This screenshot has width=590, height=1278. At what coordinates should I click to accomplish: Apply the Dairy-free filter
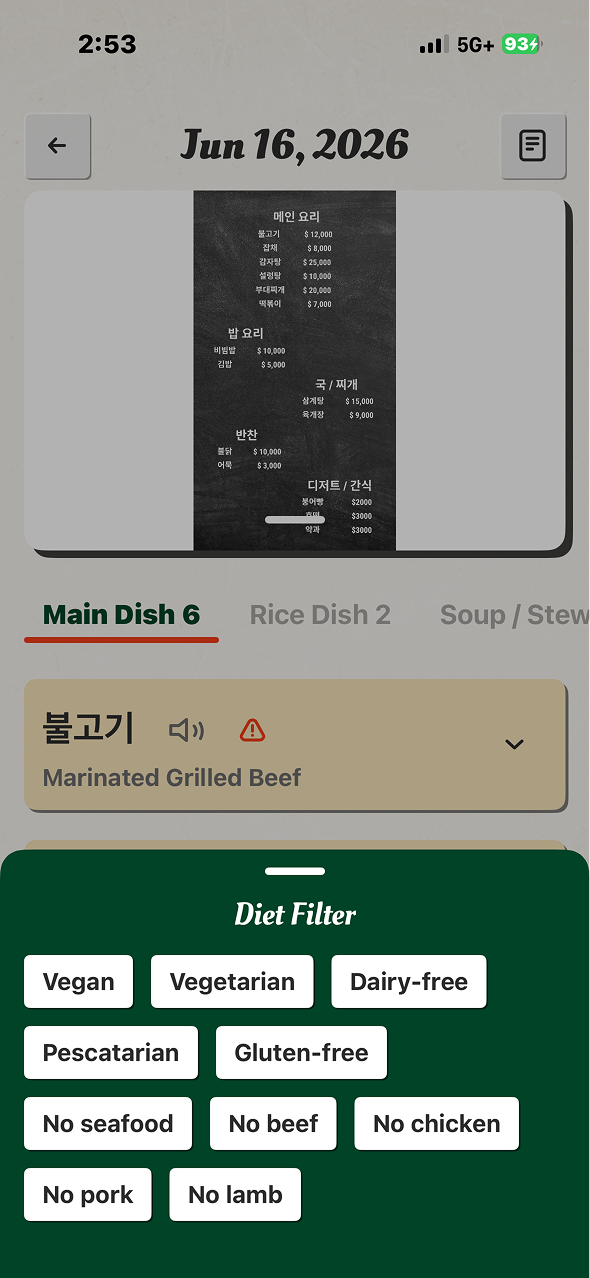(x=409, y=982)
